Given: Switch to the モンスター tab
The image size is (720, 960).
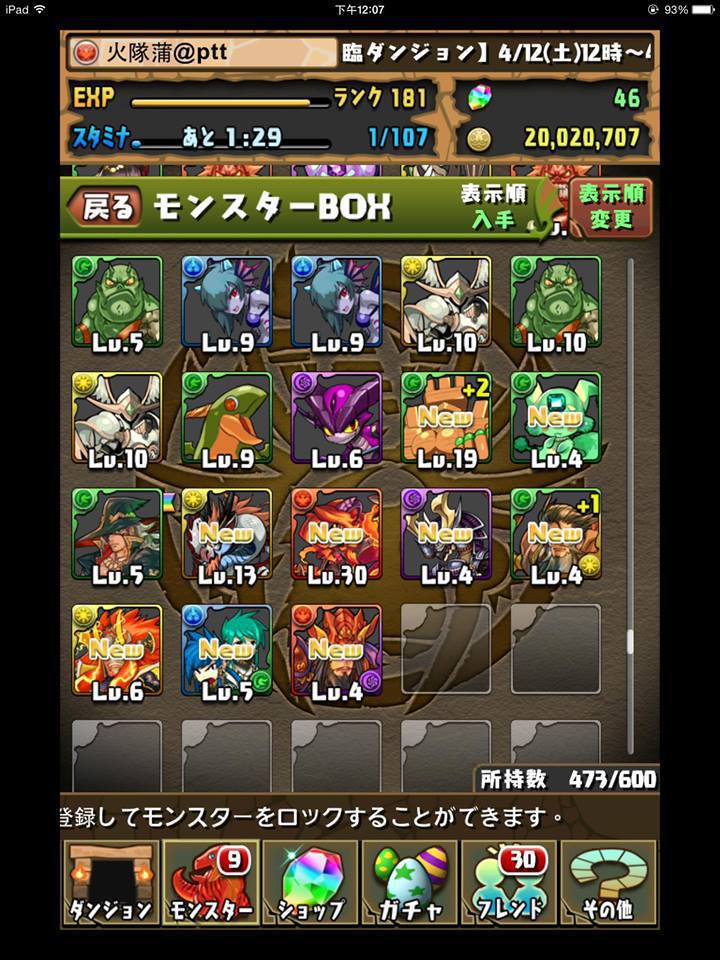Looking at the screenshot, I should pos(210,884).
